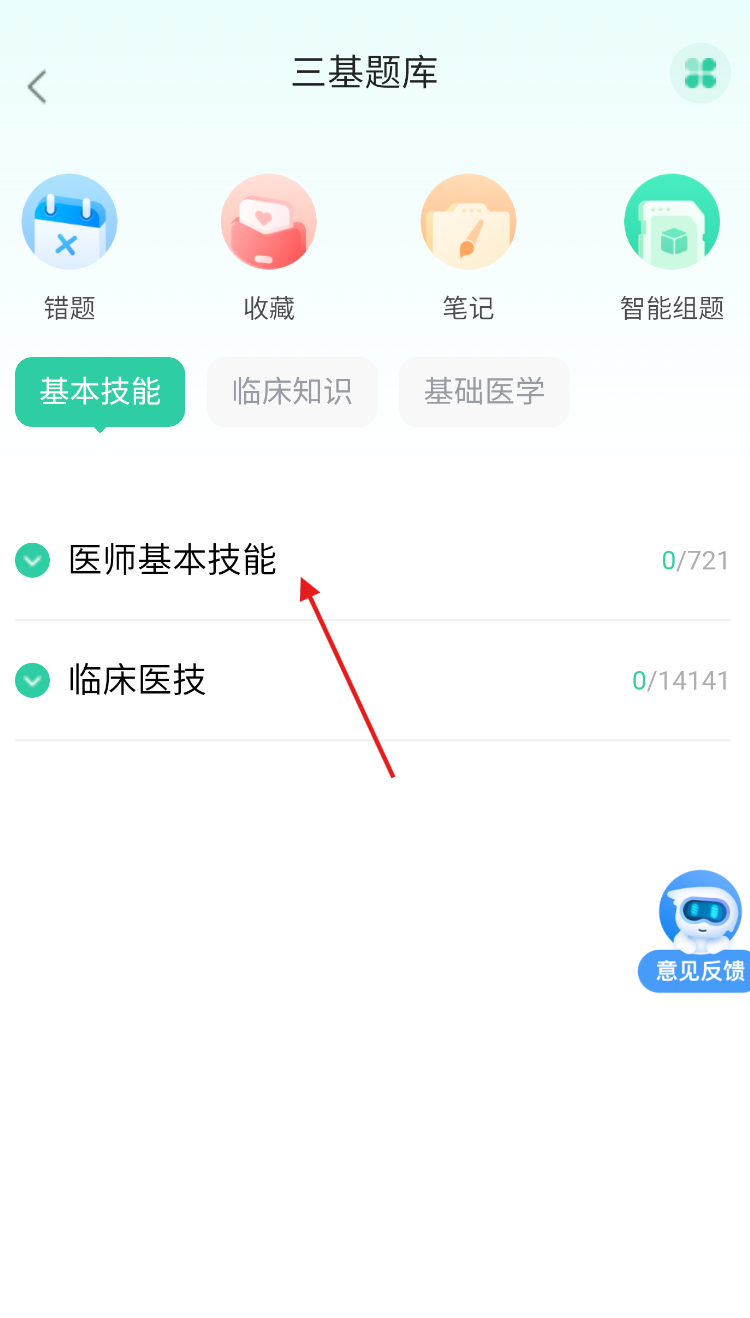Switch to the 基础医学 tab
The height and width of the screenshot is (1318, 750).
pos(484,391)
